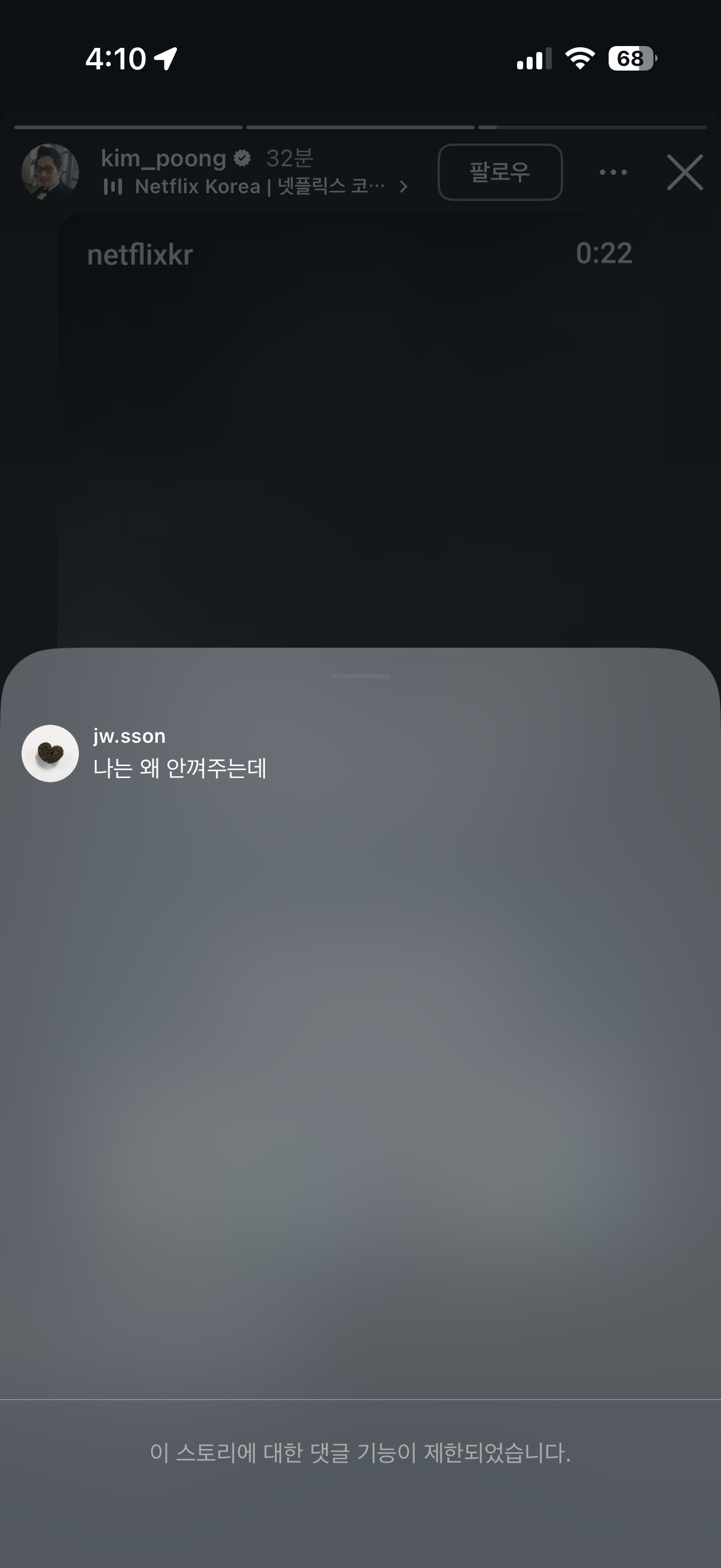This screenshot has width=721, height=1568.
Task: Tap the battery indicator showing 68
Action: [629, 58]
